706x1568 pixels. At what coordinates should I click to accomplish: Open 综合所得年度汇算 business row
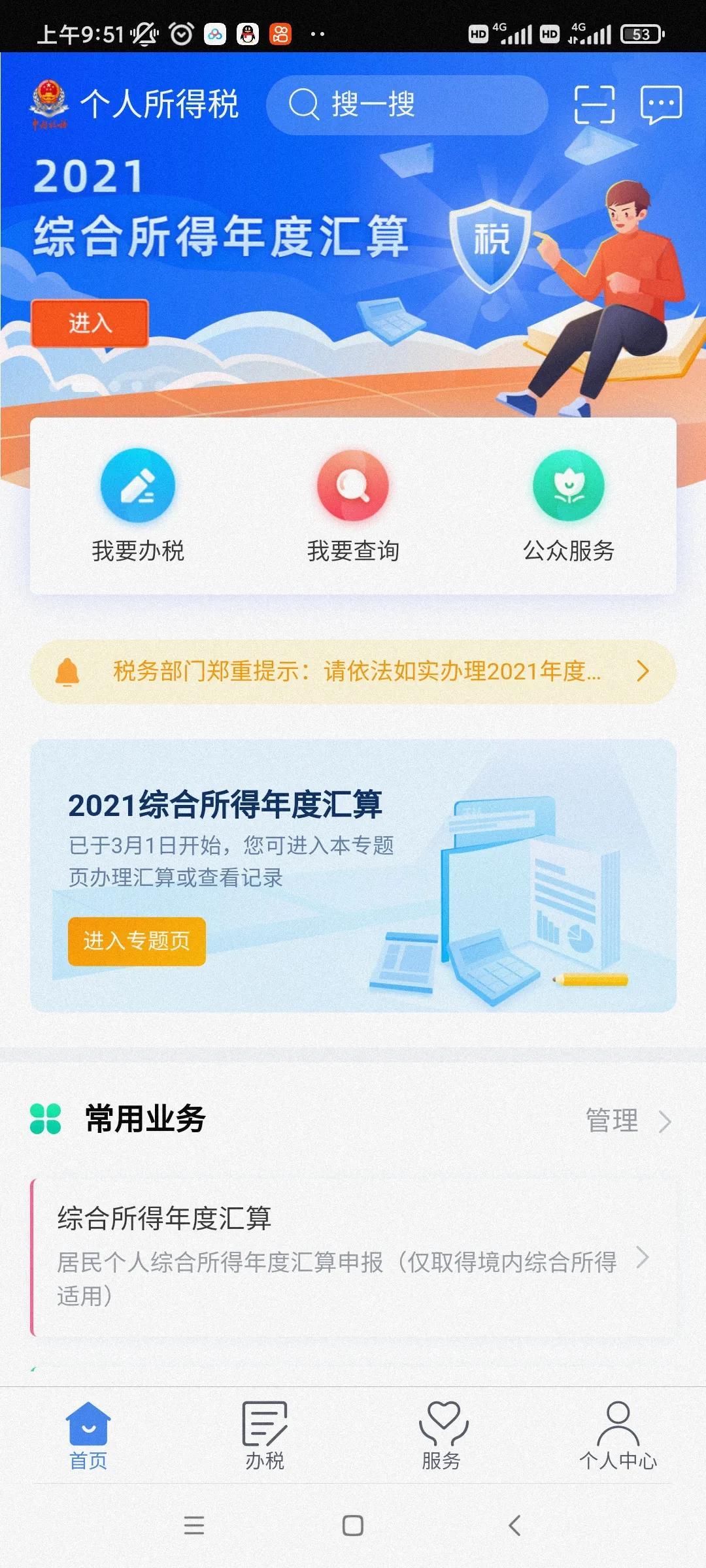pyautogui.click(x=353, y=1257)
